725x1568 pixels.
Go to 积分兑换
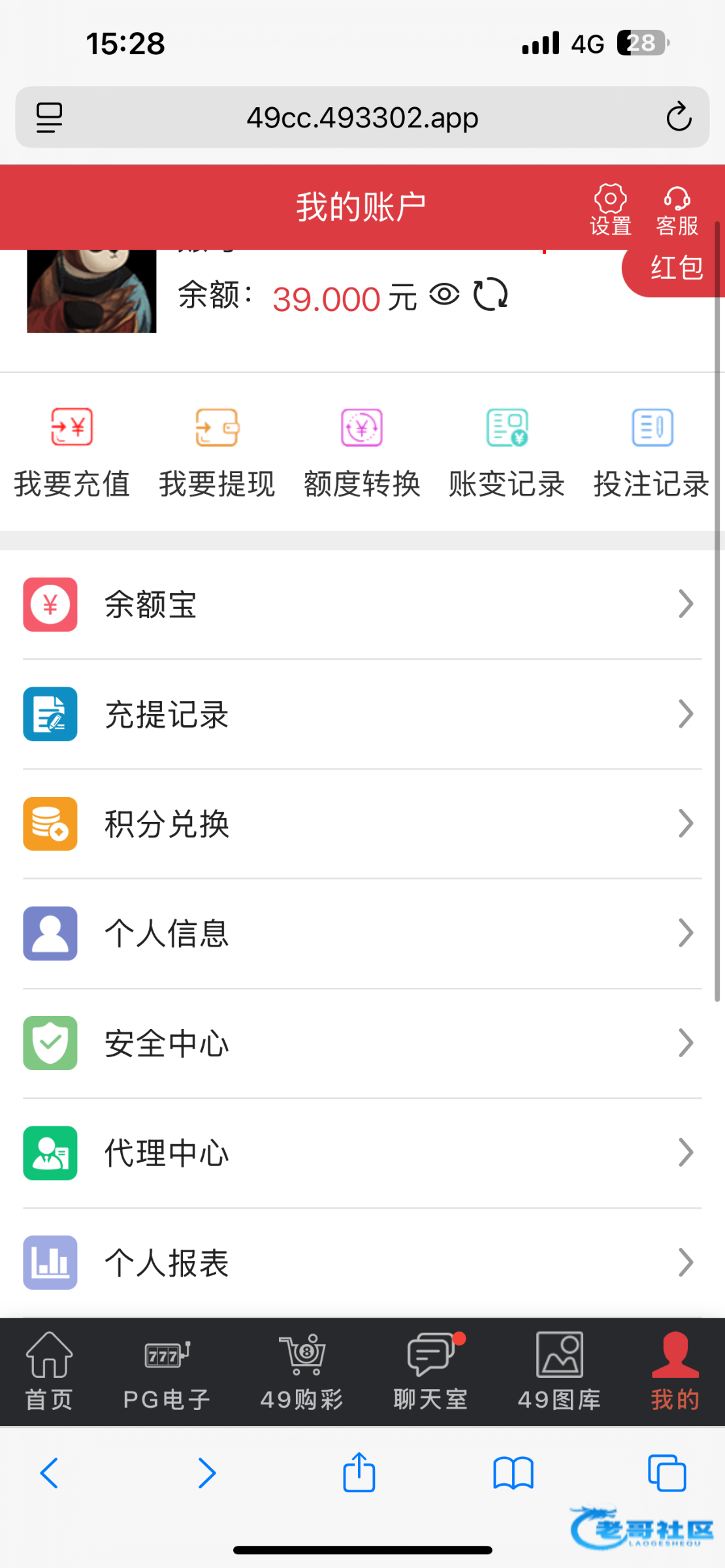(362, 824)
